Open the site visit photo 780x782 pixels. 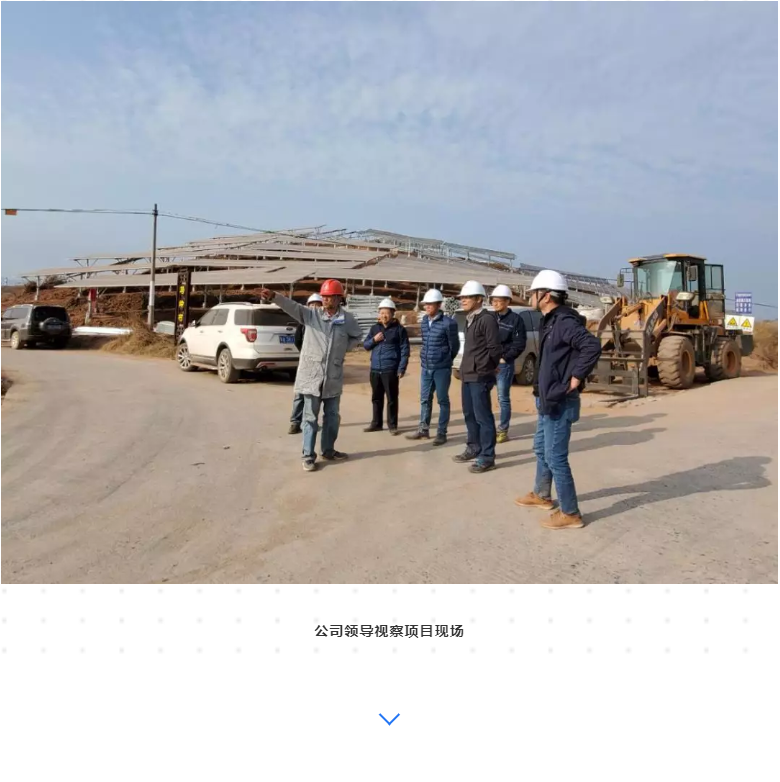pyautogui.click(x=389, y=292)
